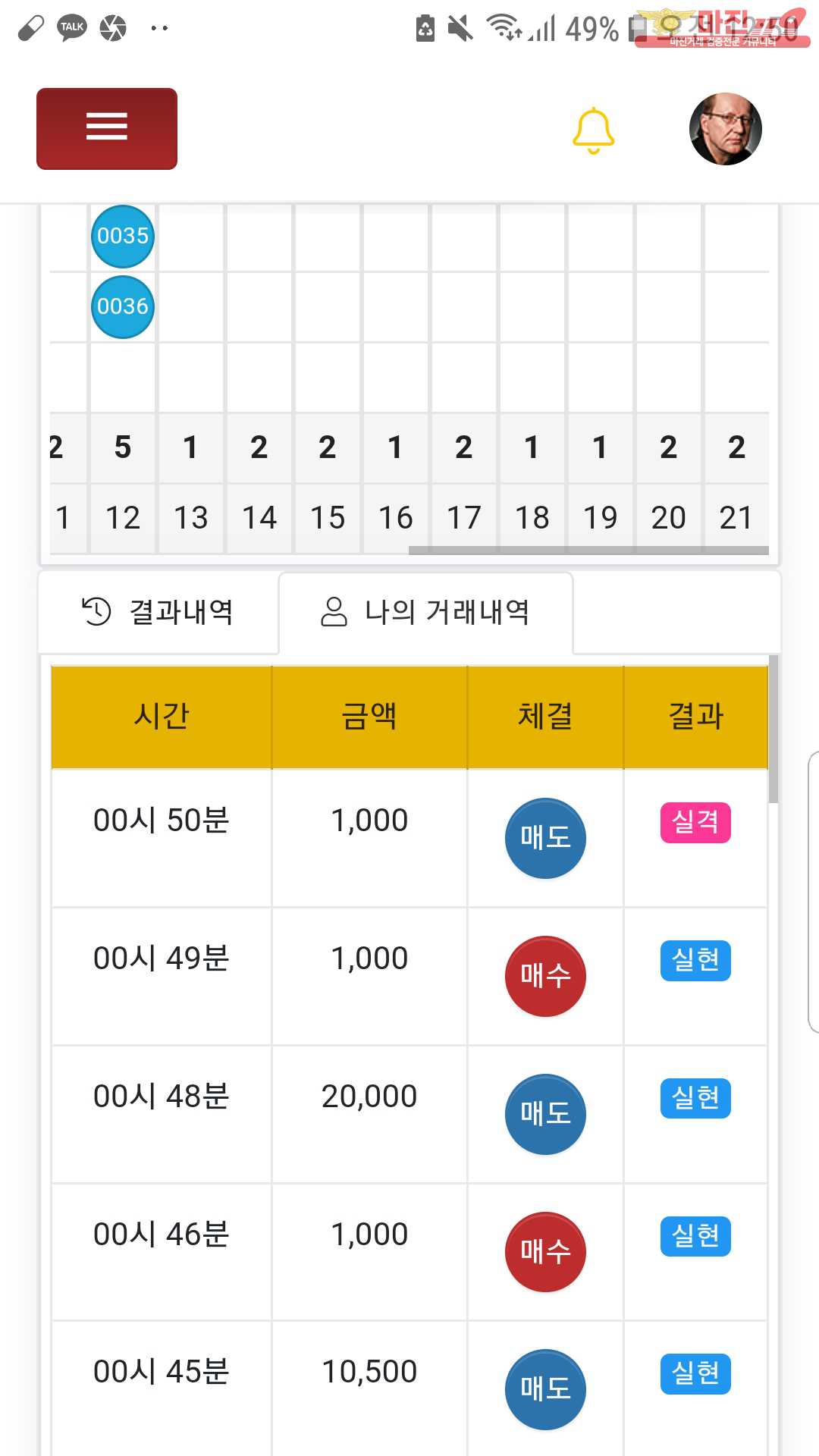The width and height of the screenshot is (819, 1456).
Task: Open the profile avatar
Action: [725, 129]
